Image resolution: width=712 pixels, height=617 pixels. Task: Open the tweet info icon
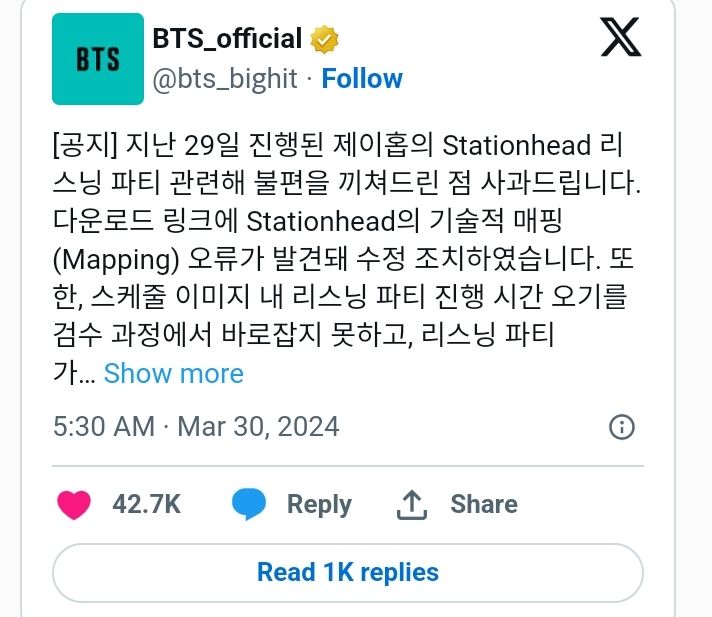[x=622, y=427]
